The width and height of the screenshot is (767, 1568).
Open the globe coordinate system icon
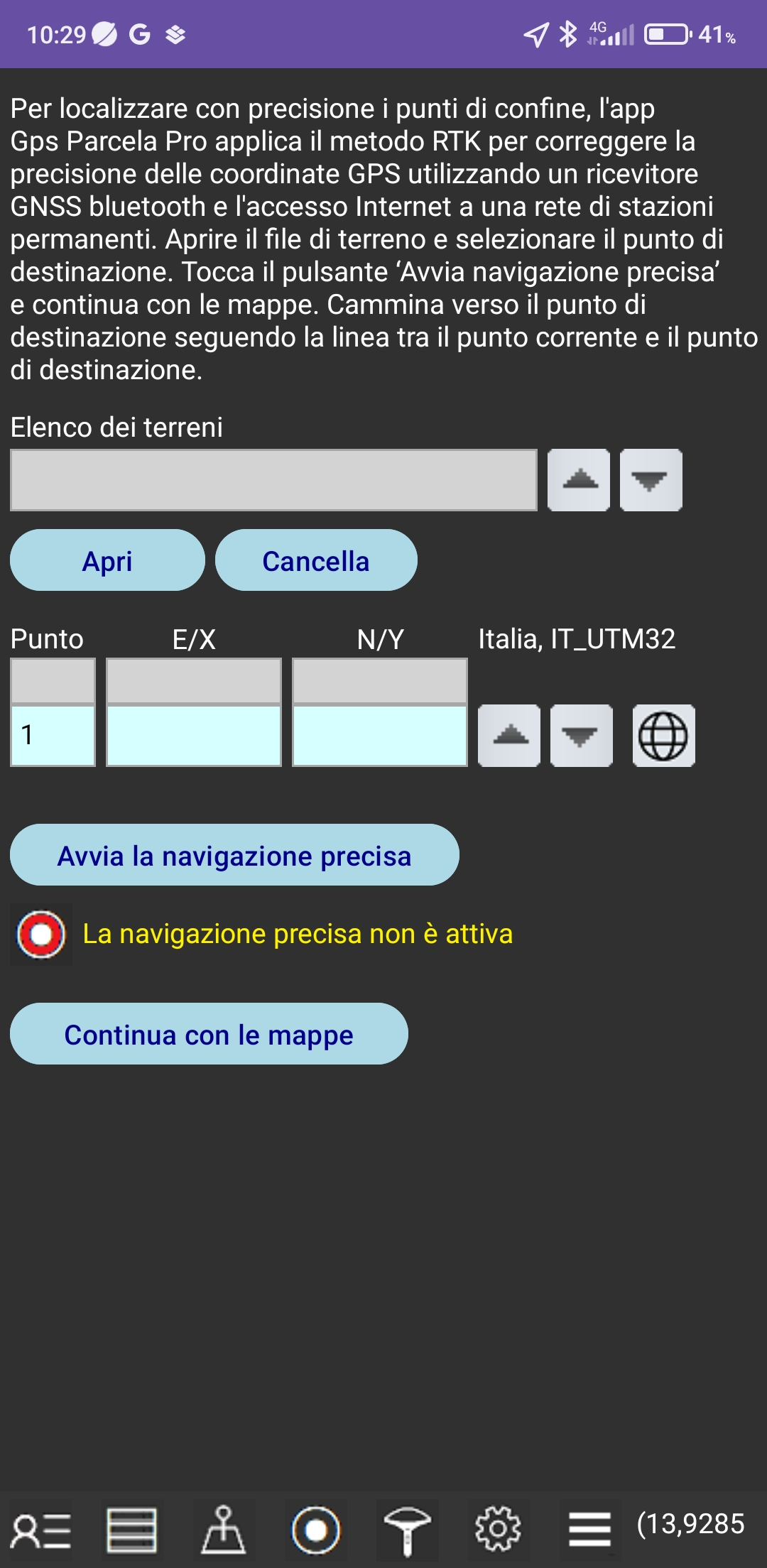[663, 736]
